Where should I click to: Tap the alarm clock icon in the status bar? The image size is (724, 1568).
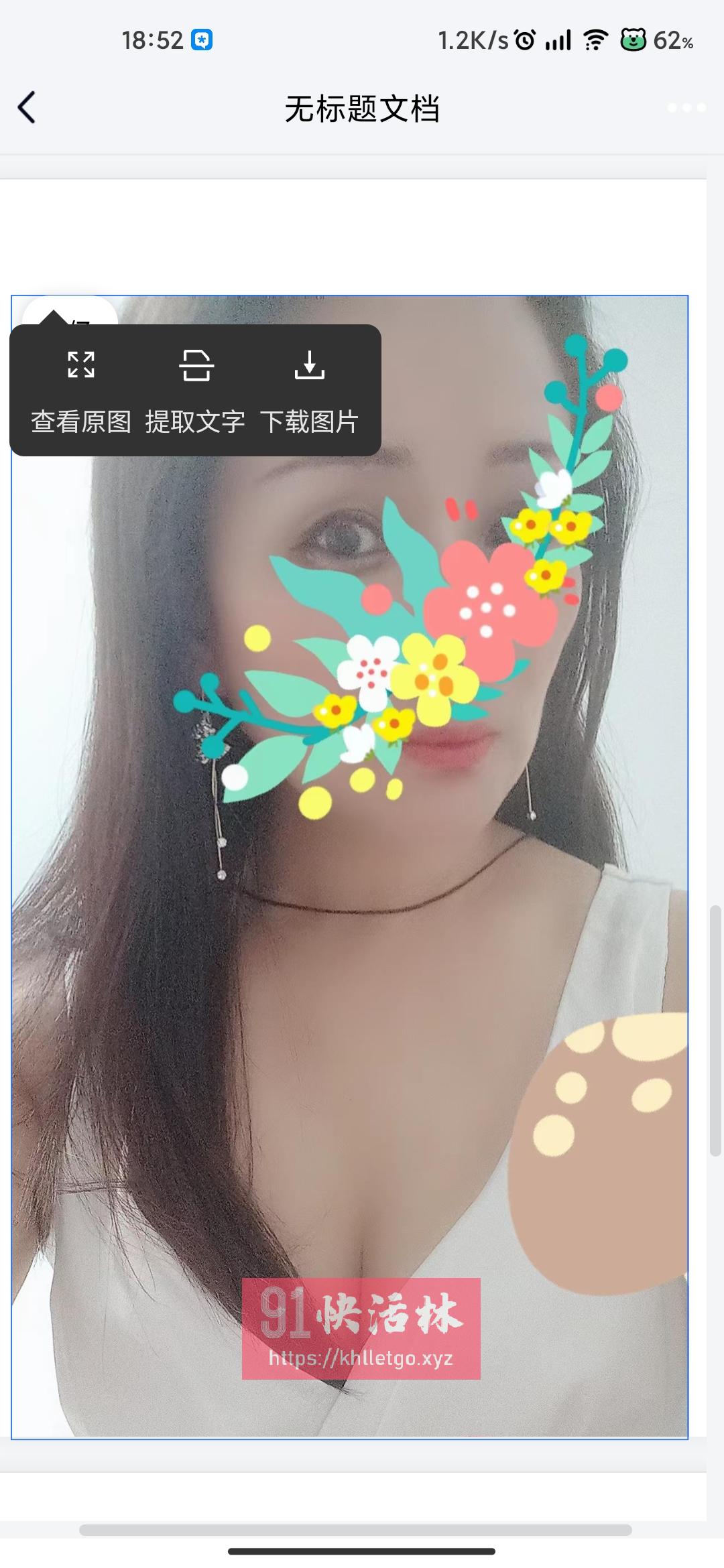(526, 40)
